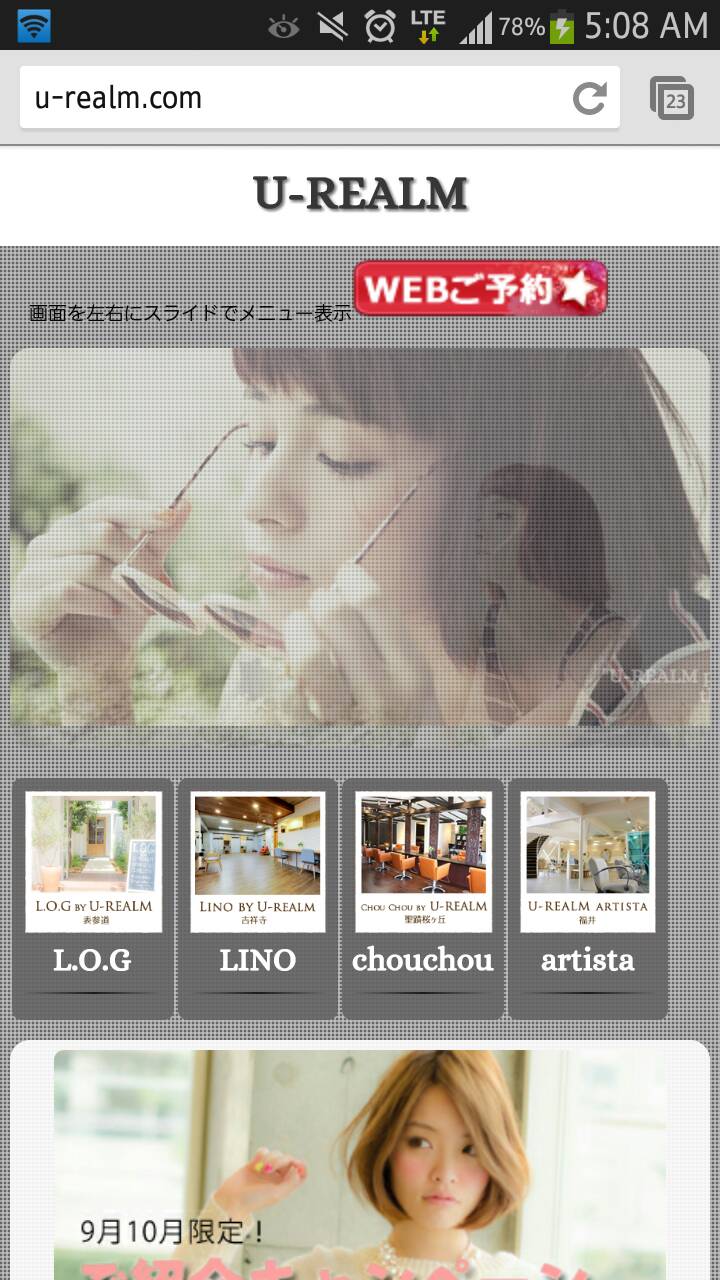Reload the current page

tap(589, 98)
